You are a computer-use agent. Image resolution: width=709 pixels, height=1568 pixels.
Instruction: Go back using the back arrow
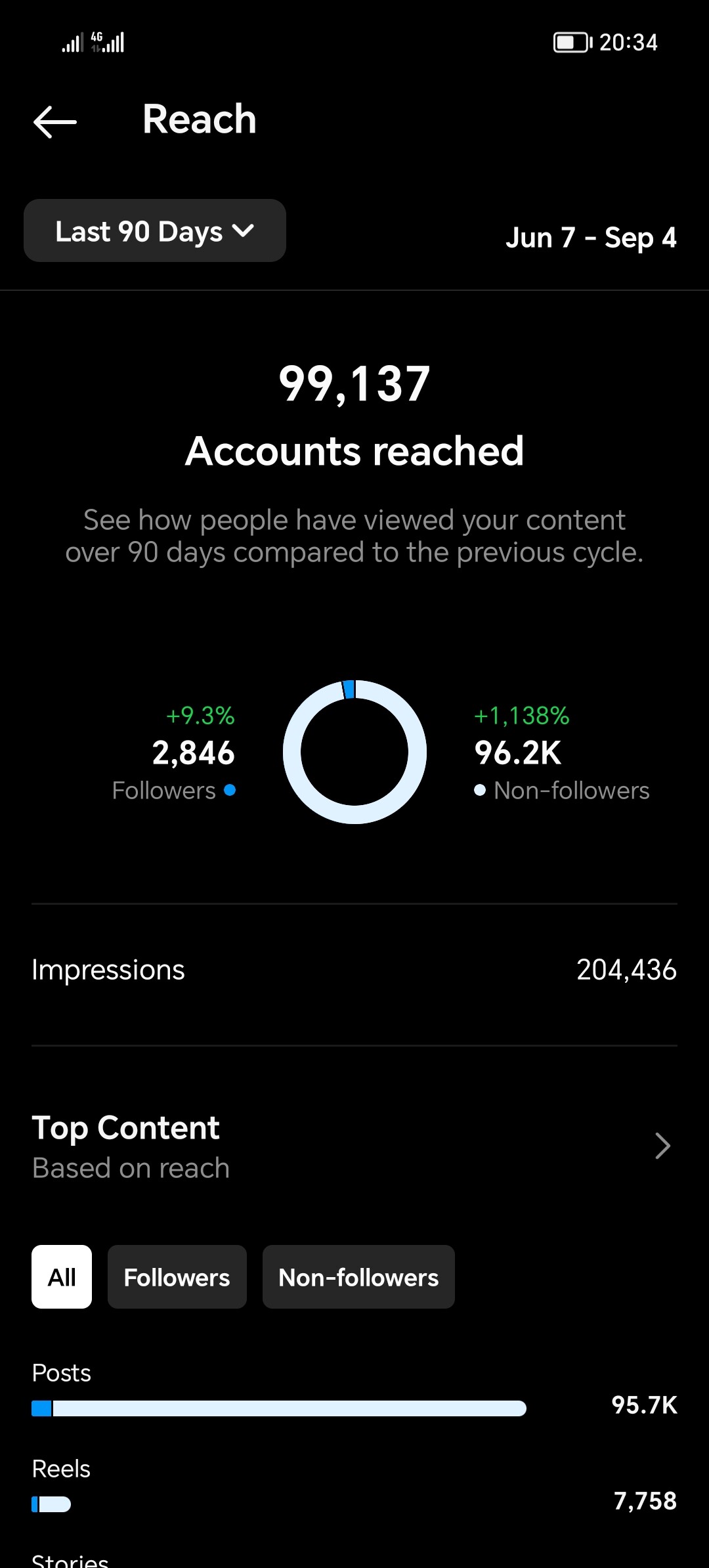[x=55, y=121]
